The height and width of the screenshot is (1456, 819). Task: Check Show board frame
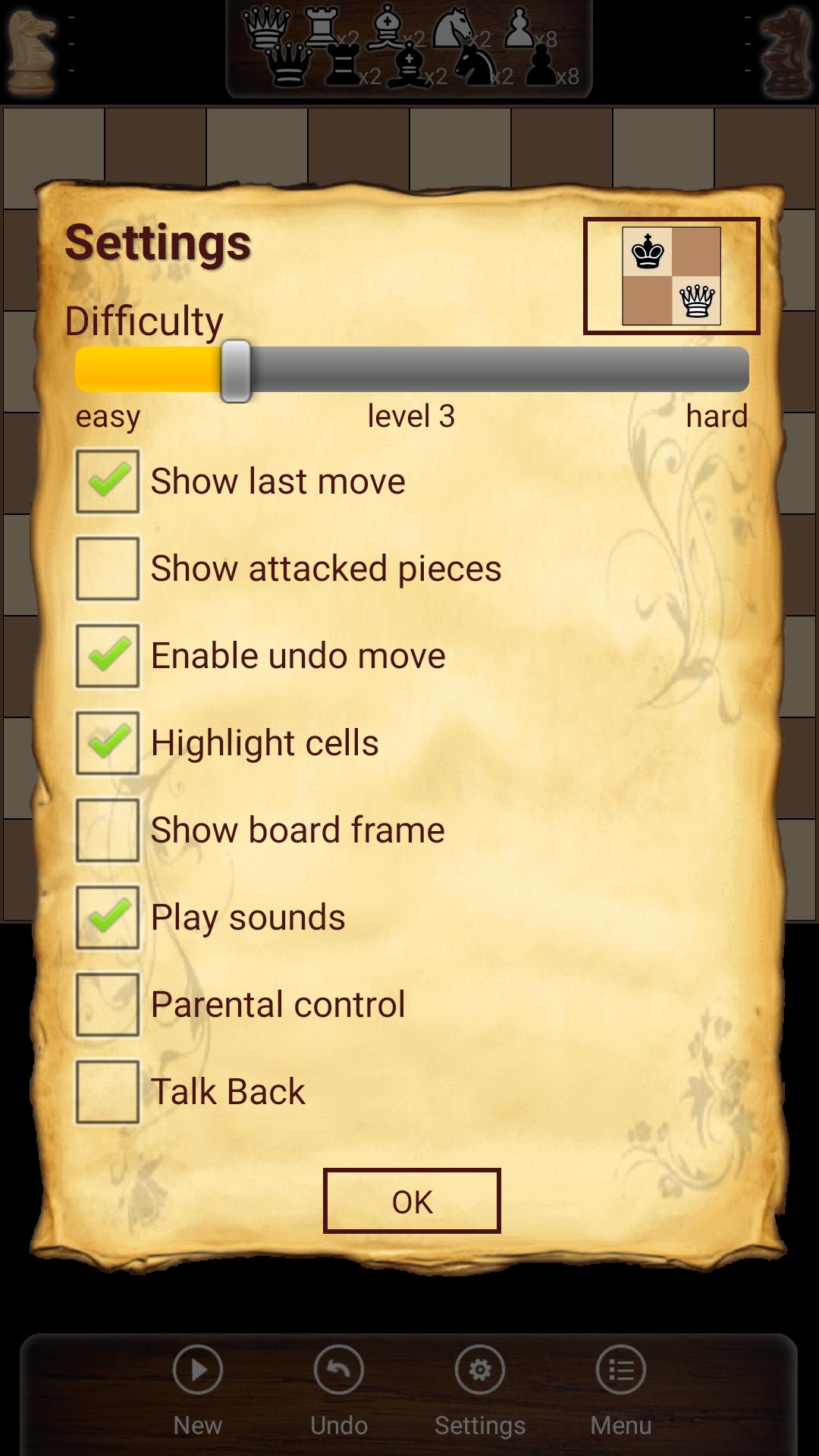click(107, 830)
